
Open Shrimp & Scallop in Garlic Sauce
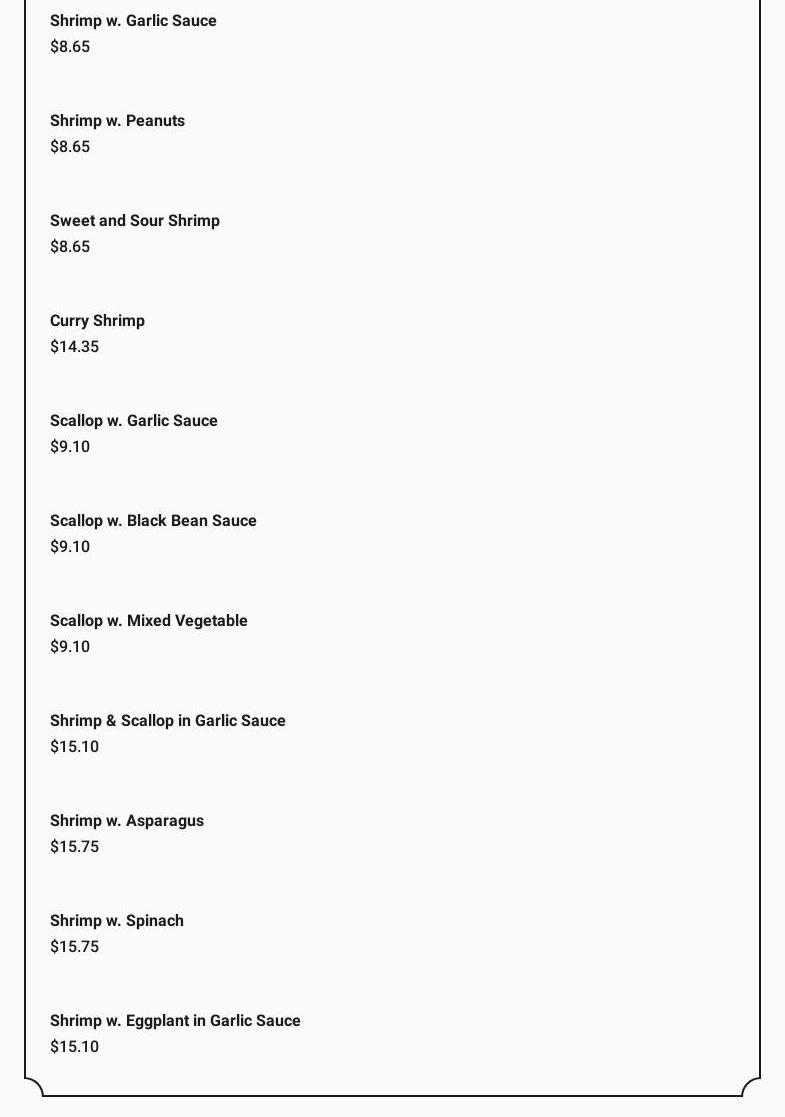tap(167, 721)
